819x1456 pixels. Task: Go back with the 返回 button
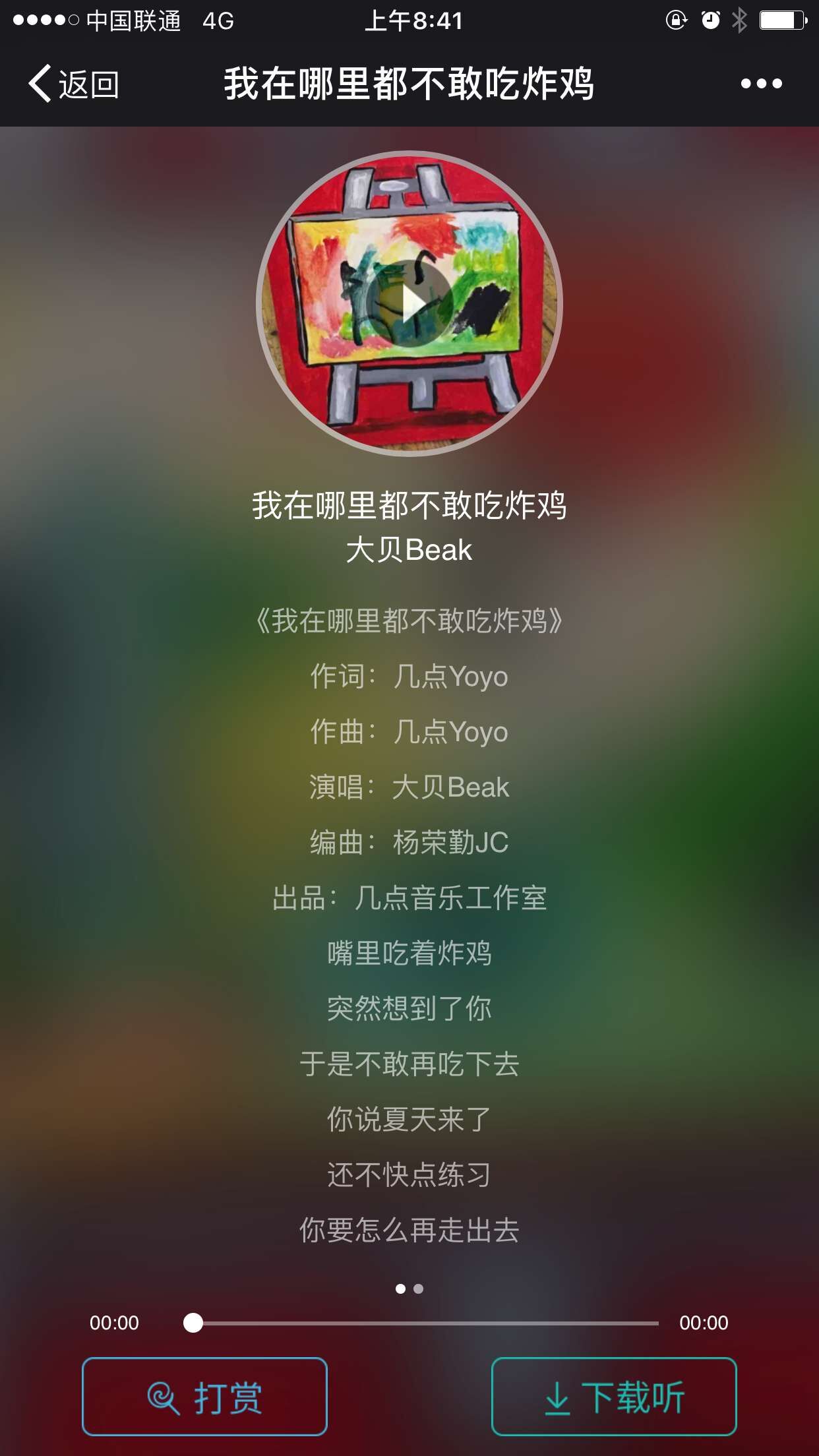tap(74, 84)
